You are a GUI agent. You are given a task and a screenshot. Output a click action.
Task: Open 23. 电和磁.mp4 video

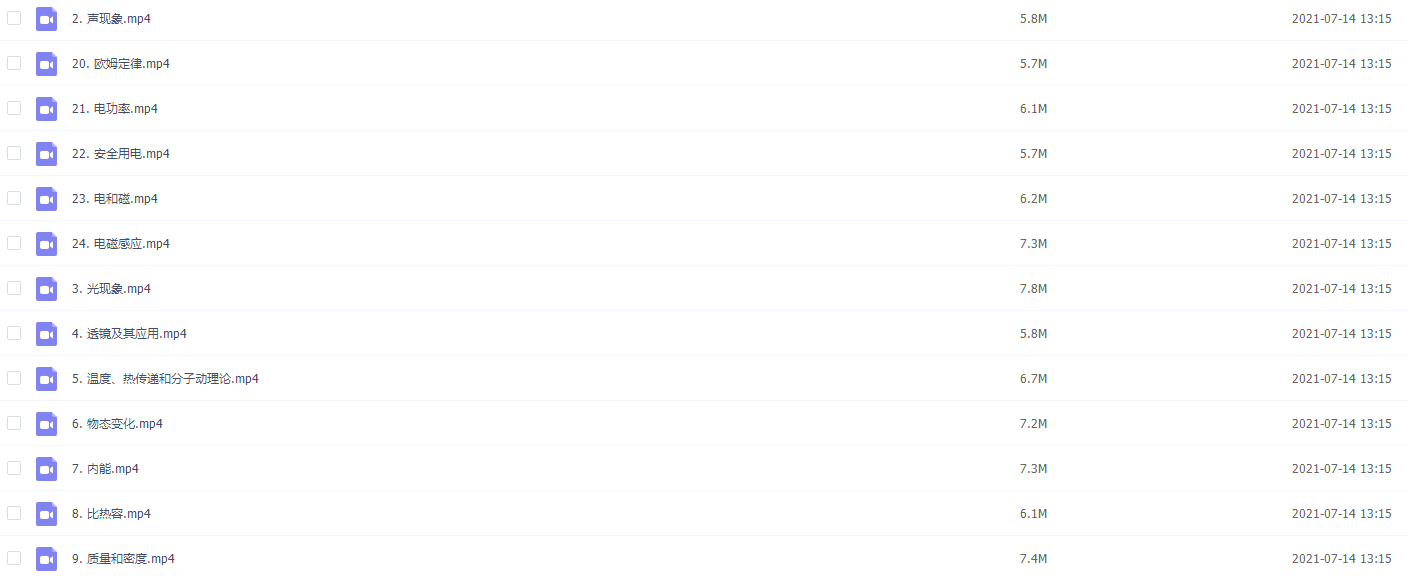click(114, 199)
